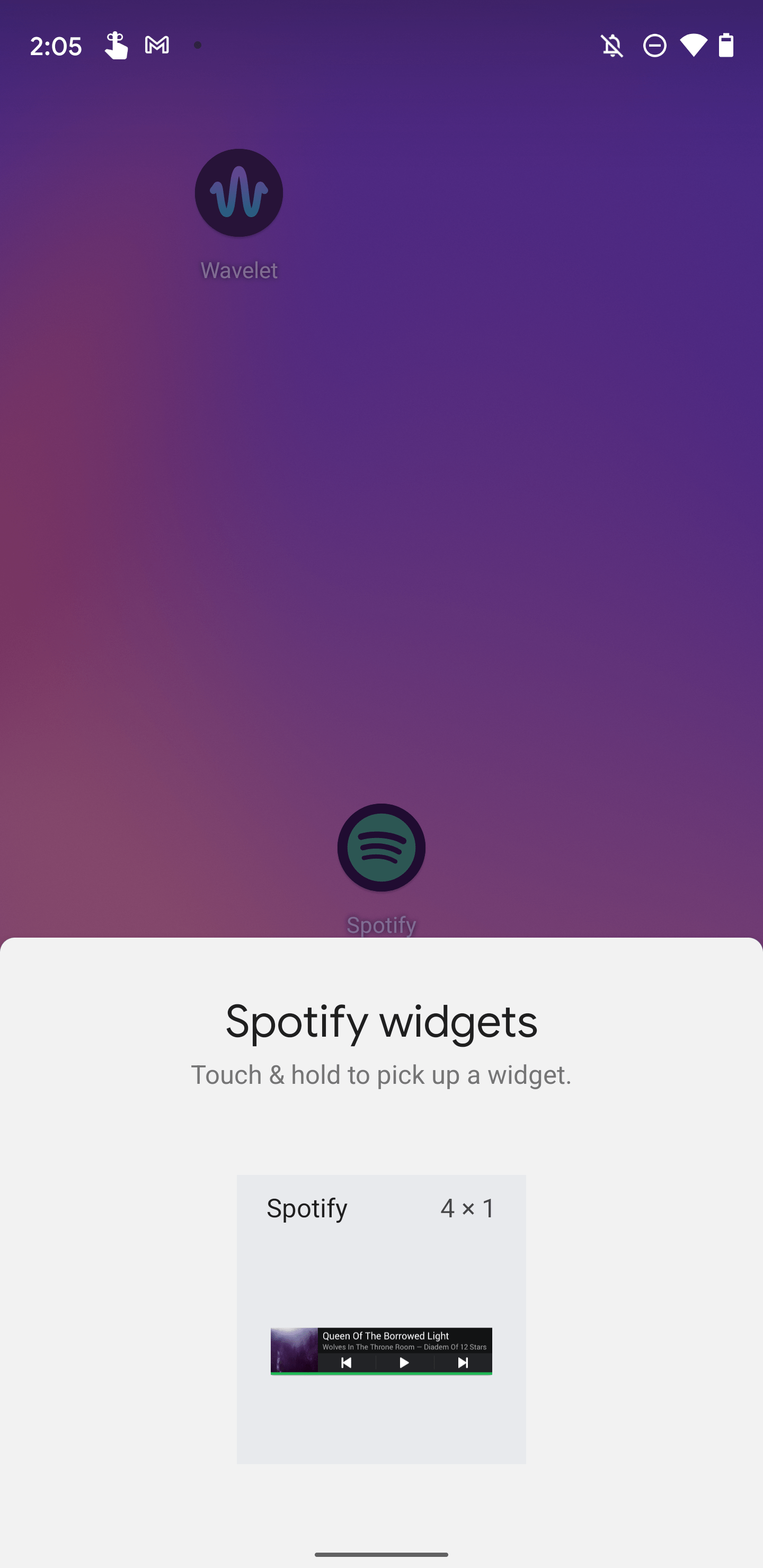This screenshot has width=763, height=1568.
Task: Tap the Wi-Fi status icon
Action: click(x=694, y=45)
